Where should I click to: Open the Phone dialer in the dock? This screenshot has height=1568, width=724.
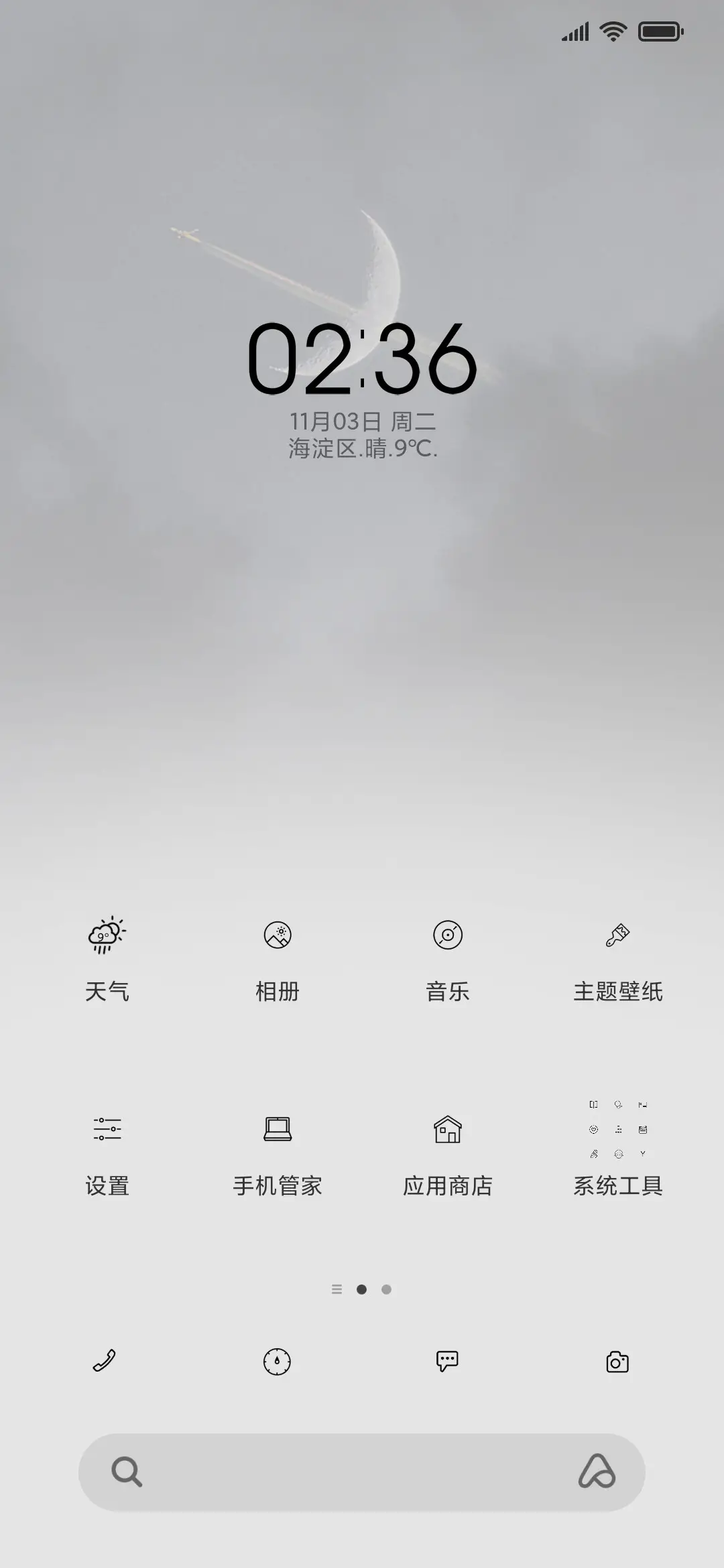pyautogui.click(x=104, y=1362)
